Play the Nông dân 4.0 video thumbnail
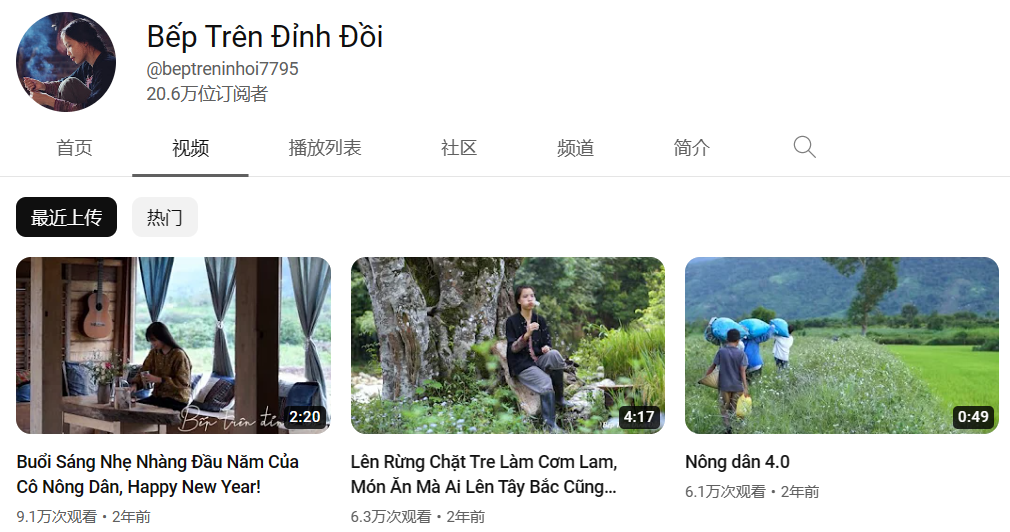Viewport: 1010px width, 532px height. point(841,345)
